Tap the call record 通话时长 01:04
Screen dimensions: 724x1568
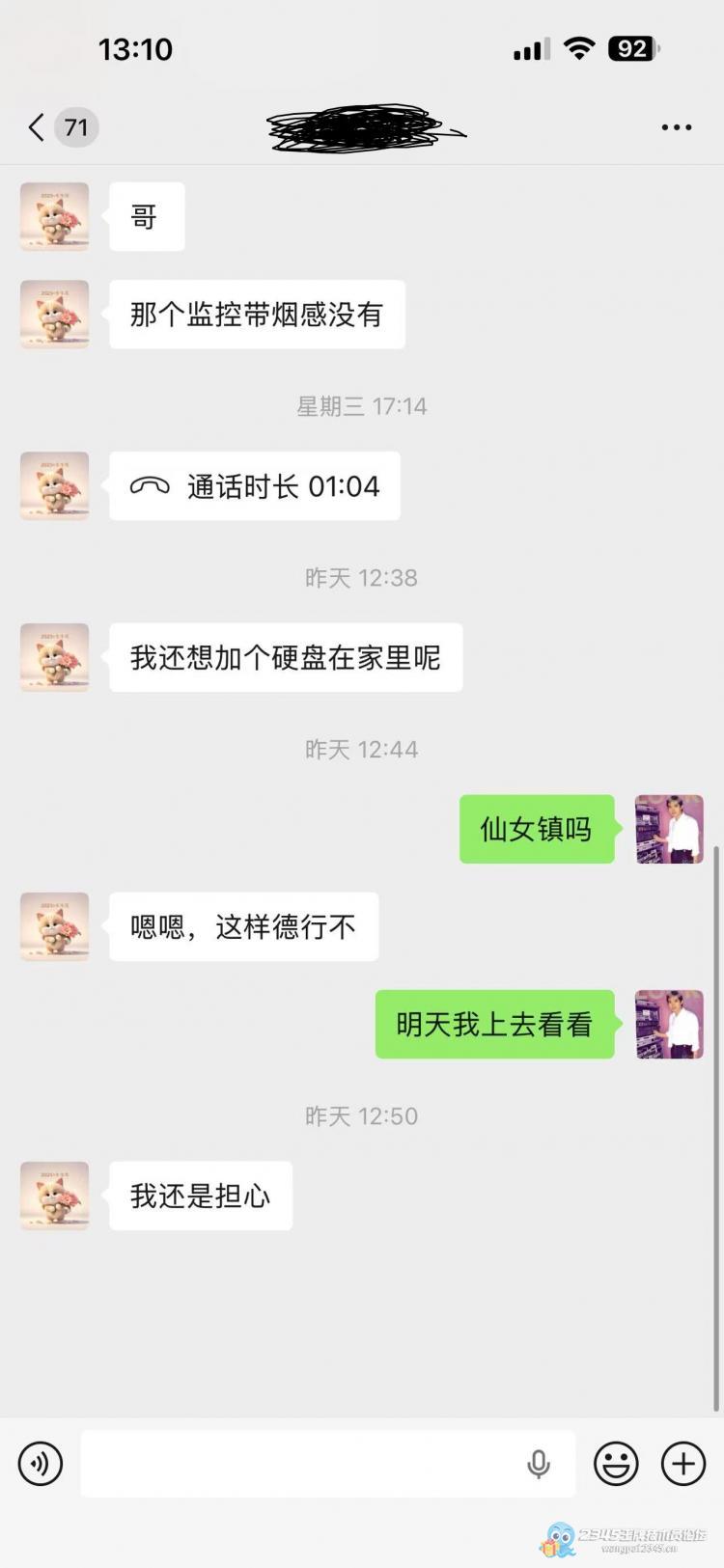coord(255,486)
